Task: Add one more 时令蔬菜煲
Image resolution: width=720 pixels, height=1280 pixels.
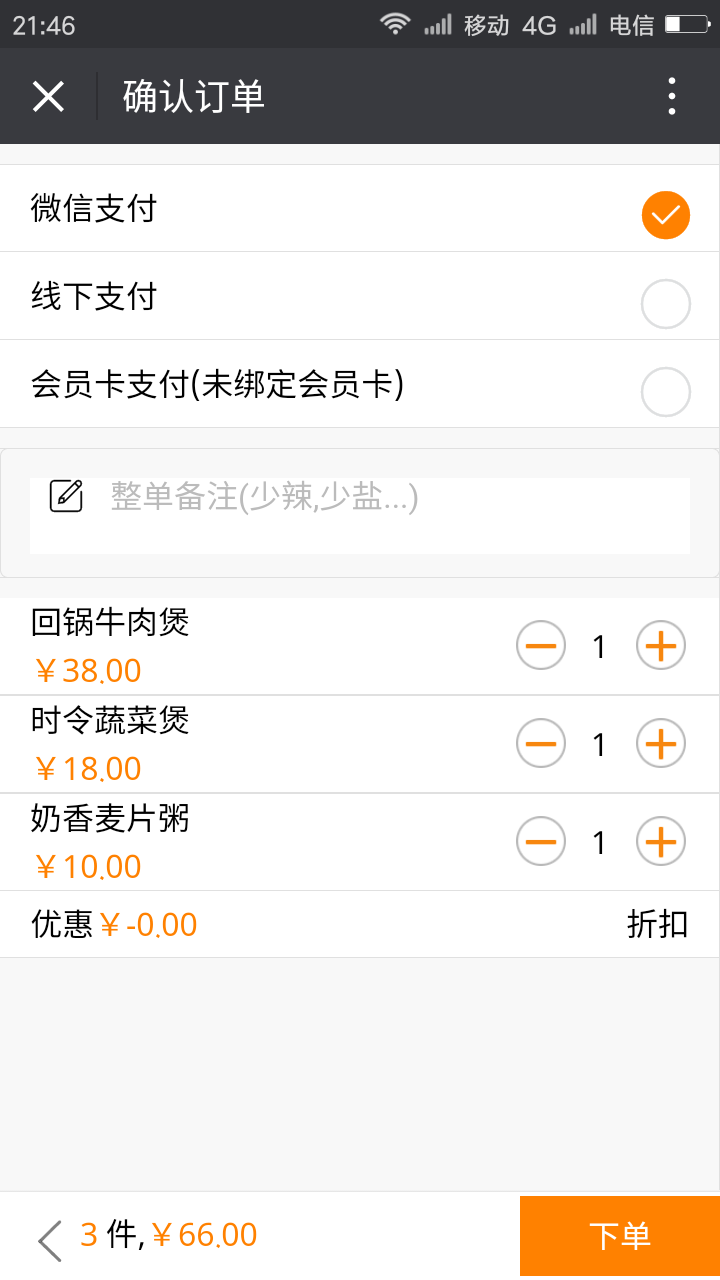Action: (661, 744)
